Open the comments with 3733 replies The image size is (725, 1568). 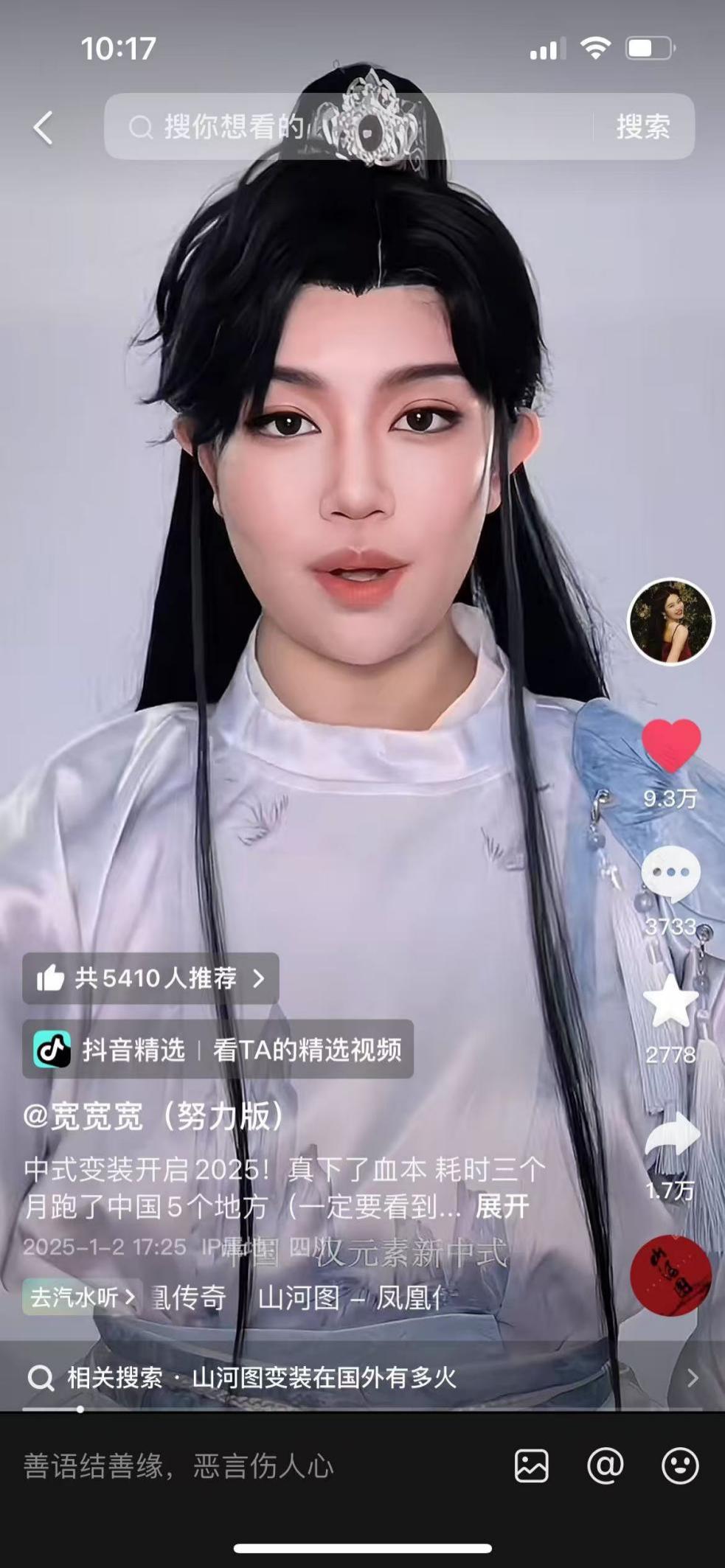[x=670, y=874]
